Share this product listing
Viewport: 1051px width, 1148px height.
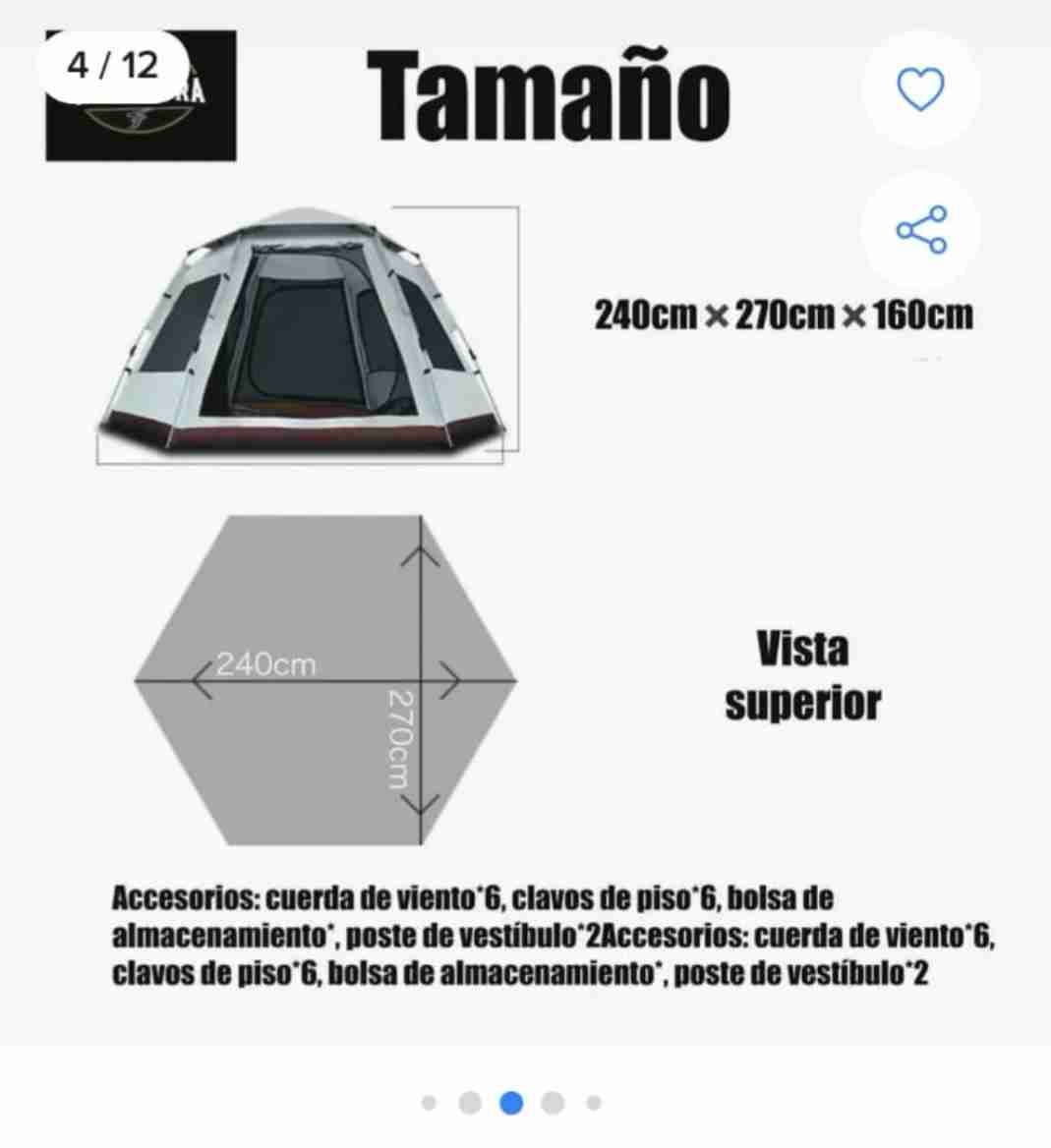[x=920, y=230]
